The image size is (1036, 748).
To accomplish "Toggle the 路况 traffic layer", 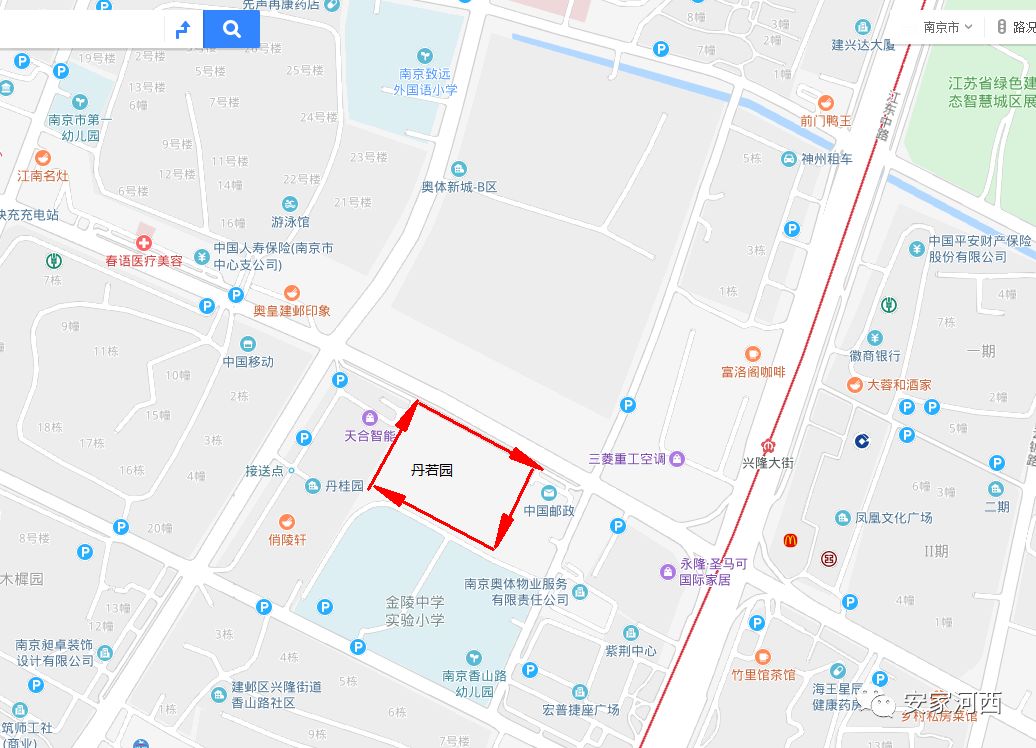I will click(1015, 28).
